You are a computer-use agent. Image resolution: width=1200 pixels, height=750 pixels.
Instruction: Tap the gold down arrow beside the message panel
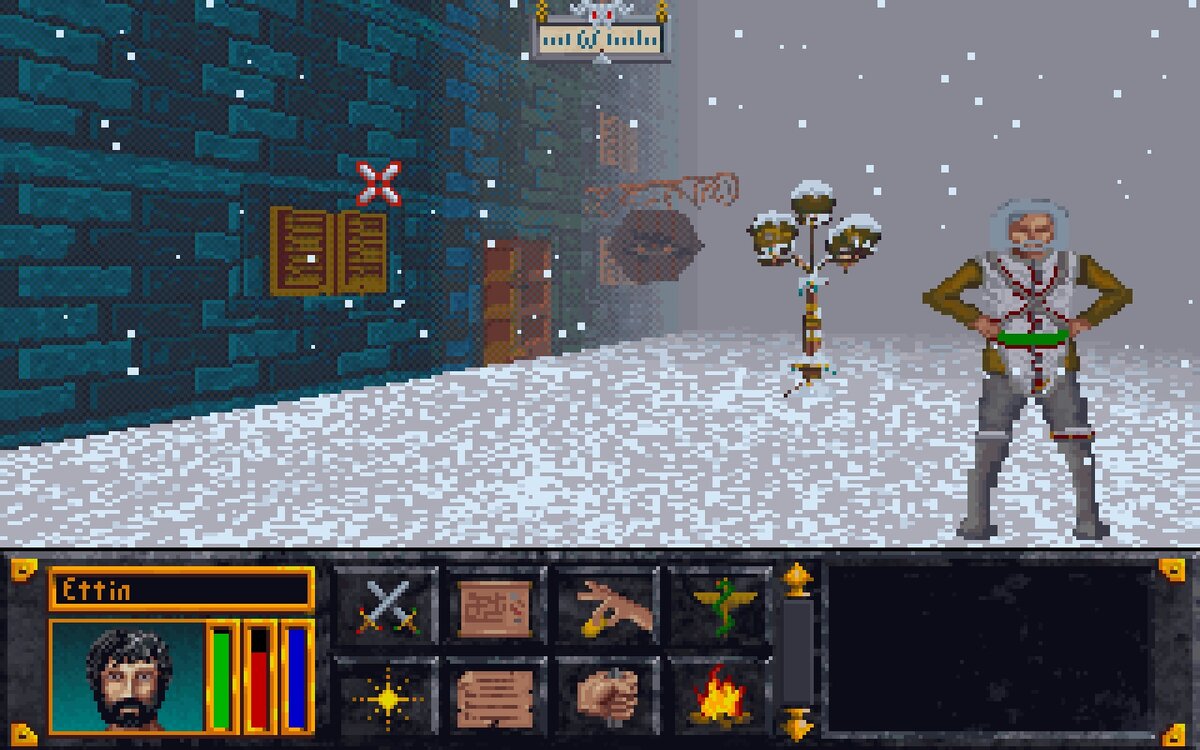797,722
